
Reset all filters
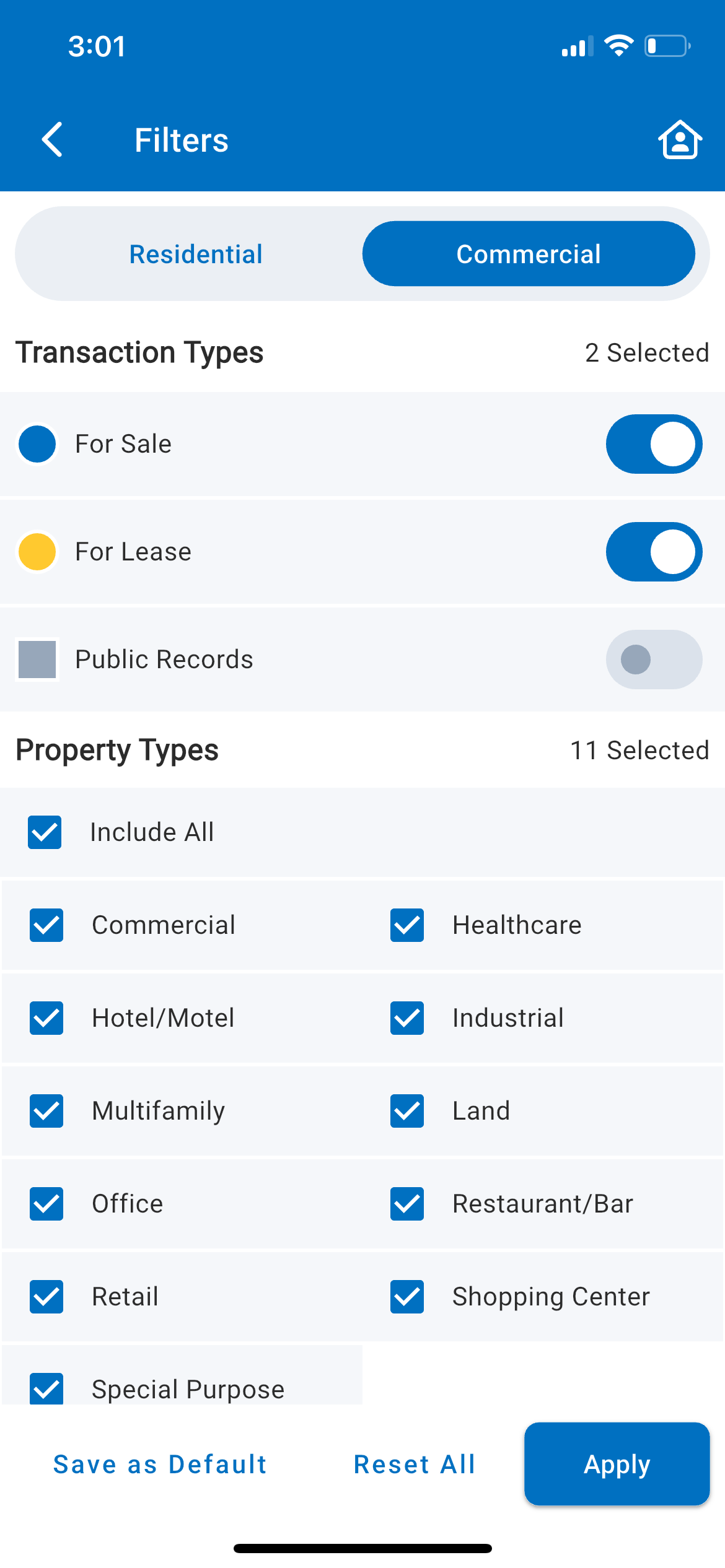[x=415, y=1465]
